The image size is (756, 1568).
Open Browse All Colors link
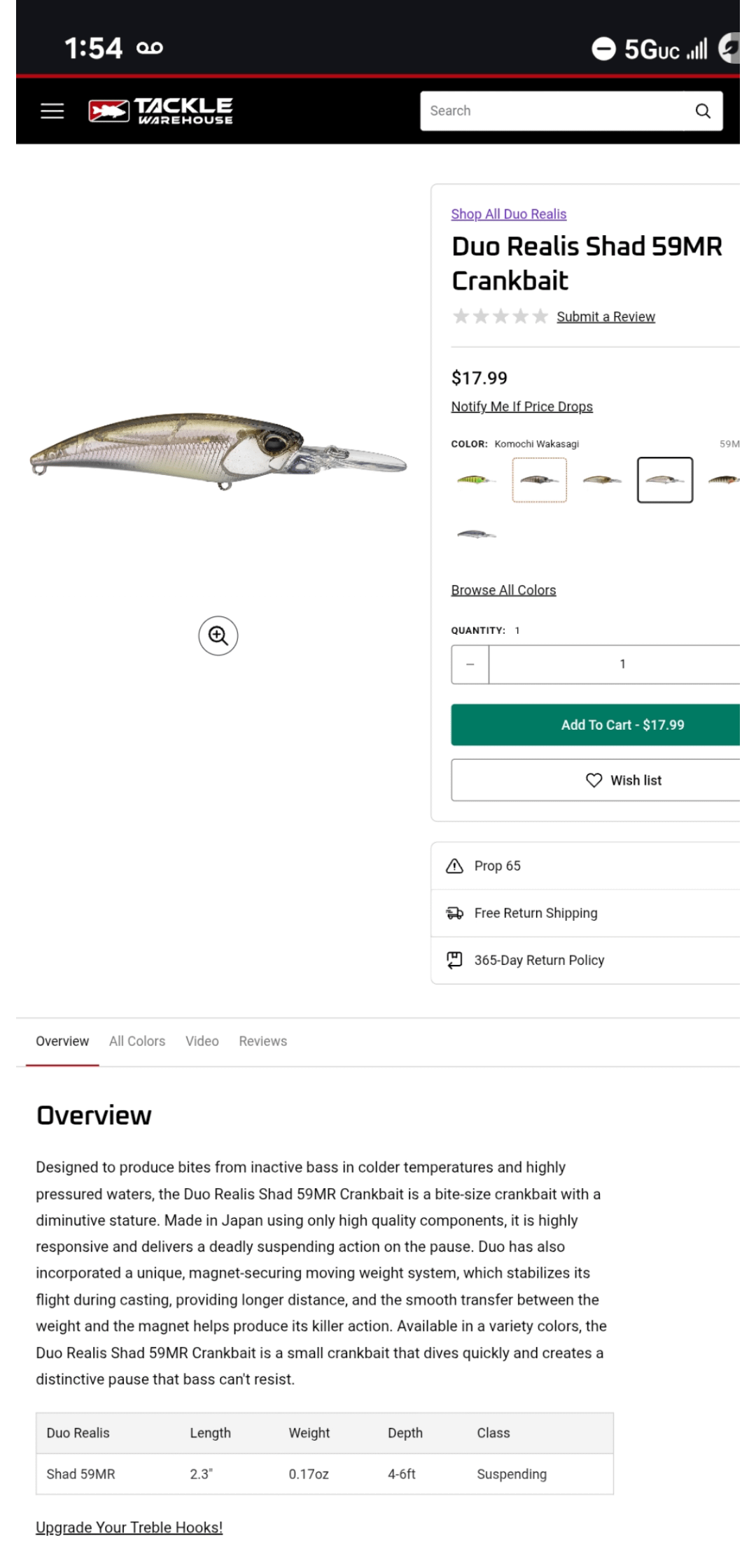coord(503,590)
